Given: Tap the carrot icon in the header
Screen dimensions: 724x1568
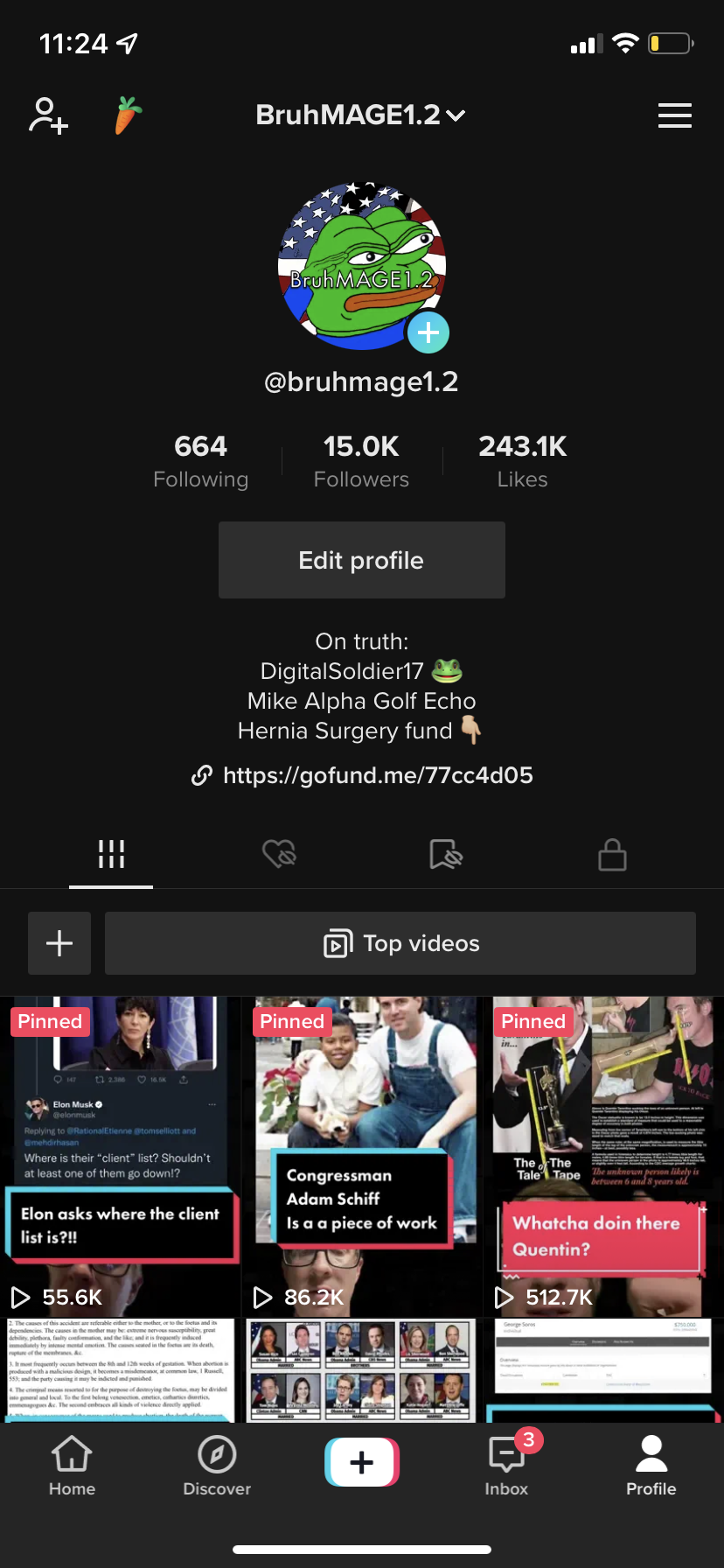Looking at the screenshot, I should tap(129, 115).
